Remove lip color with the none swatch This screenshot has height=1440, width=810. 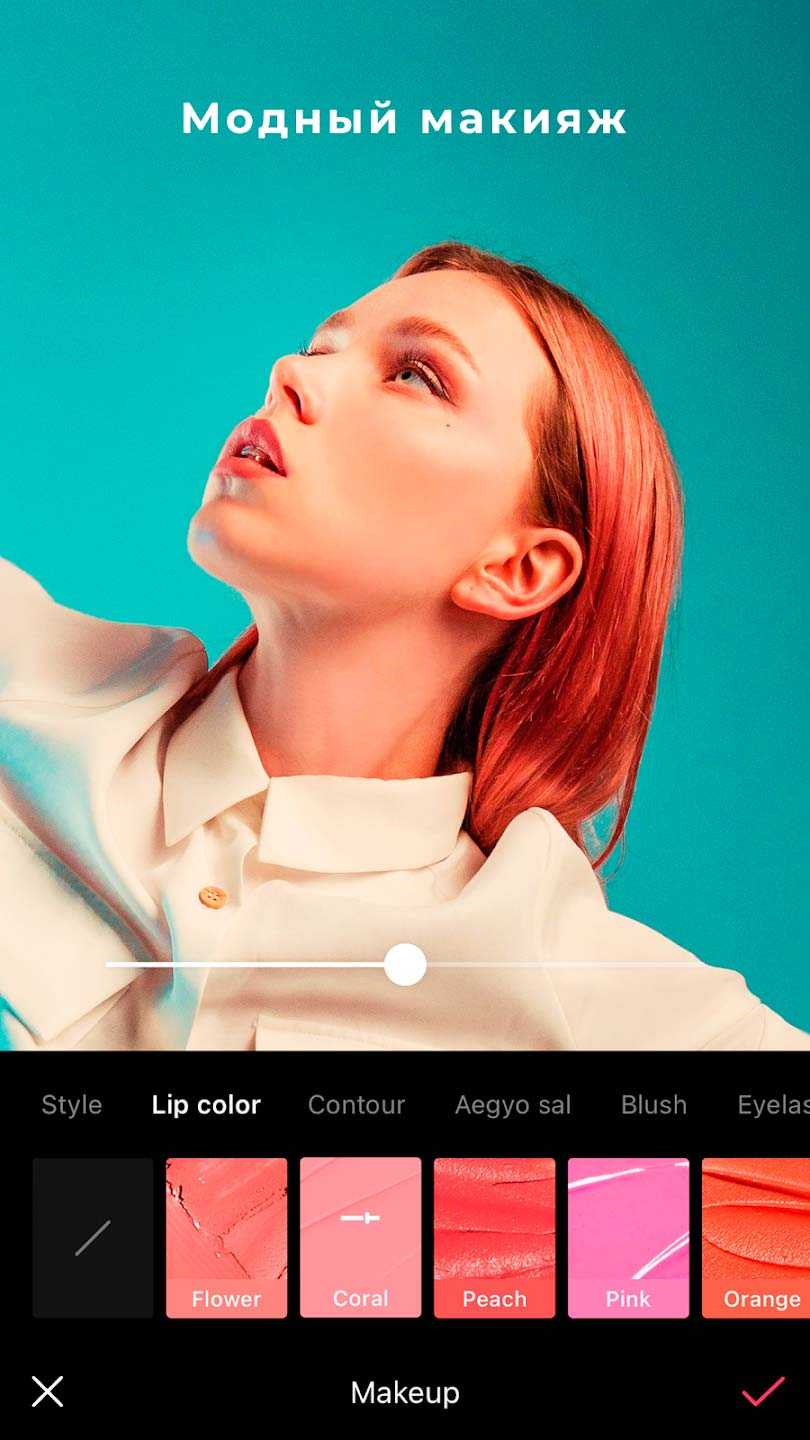coord(93,1238)
